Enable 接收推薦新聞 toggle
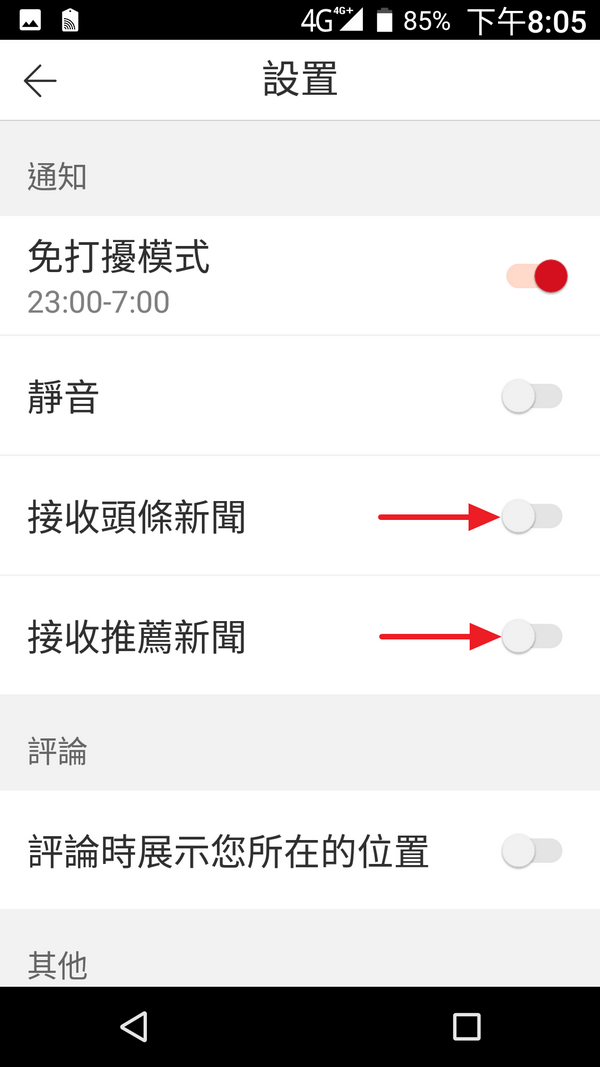The image size is (600, 1067). (531, 637)
